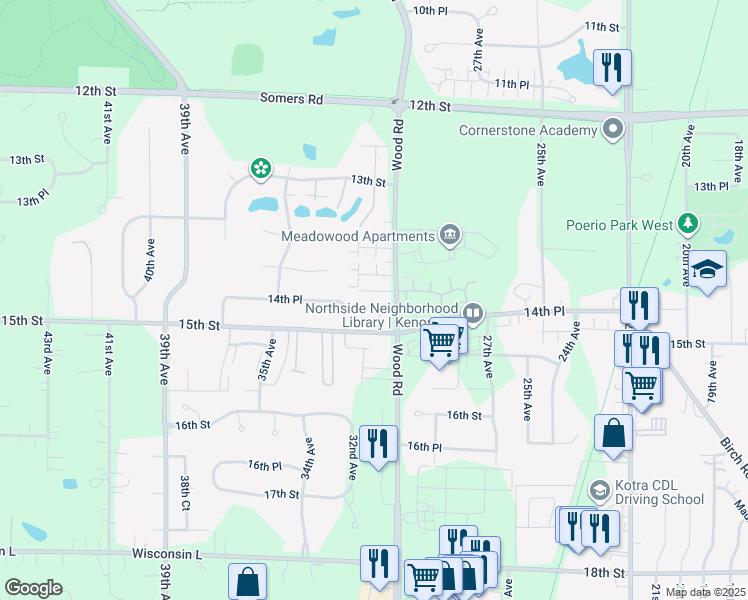
Task: Open the shopping bag pin left of Birch Rd
Action: click(x=613, y=436)
